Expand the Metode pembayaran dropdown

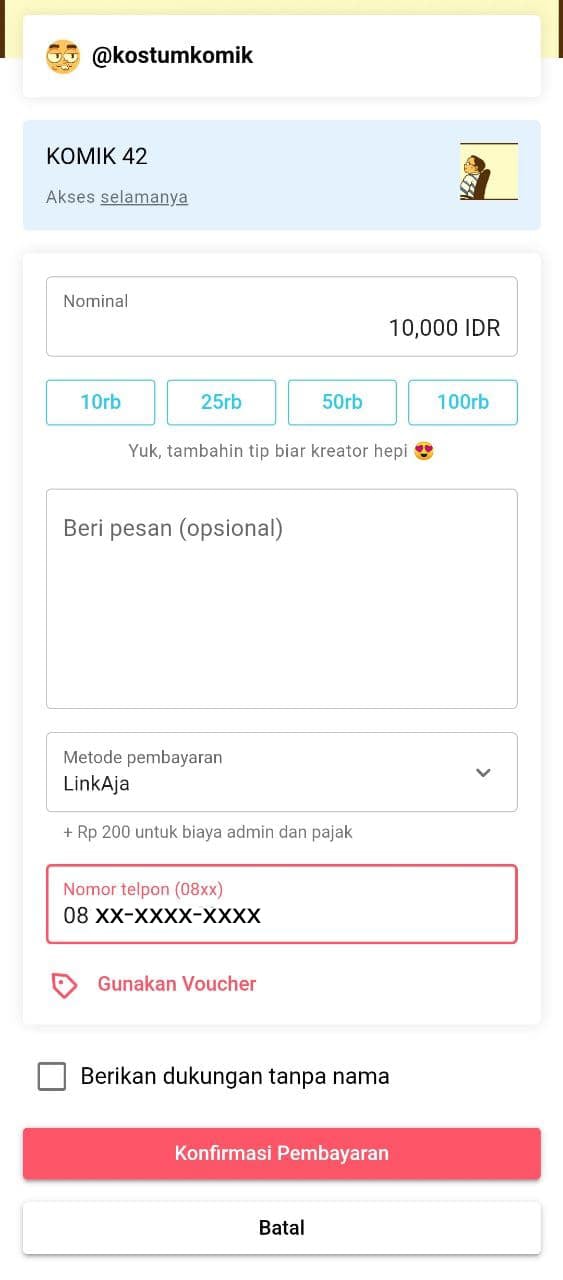click(281, 772)
